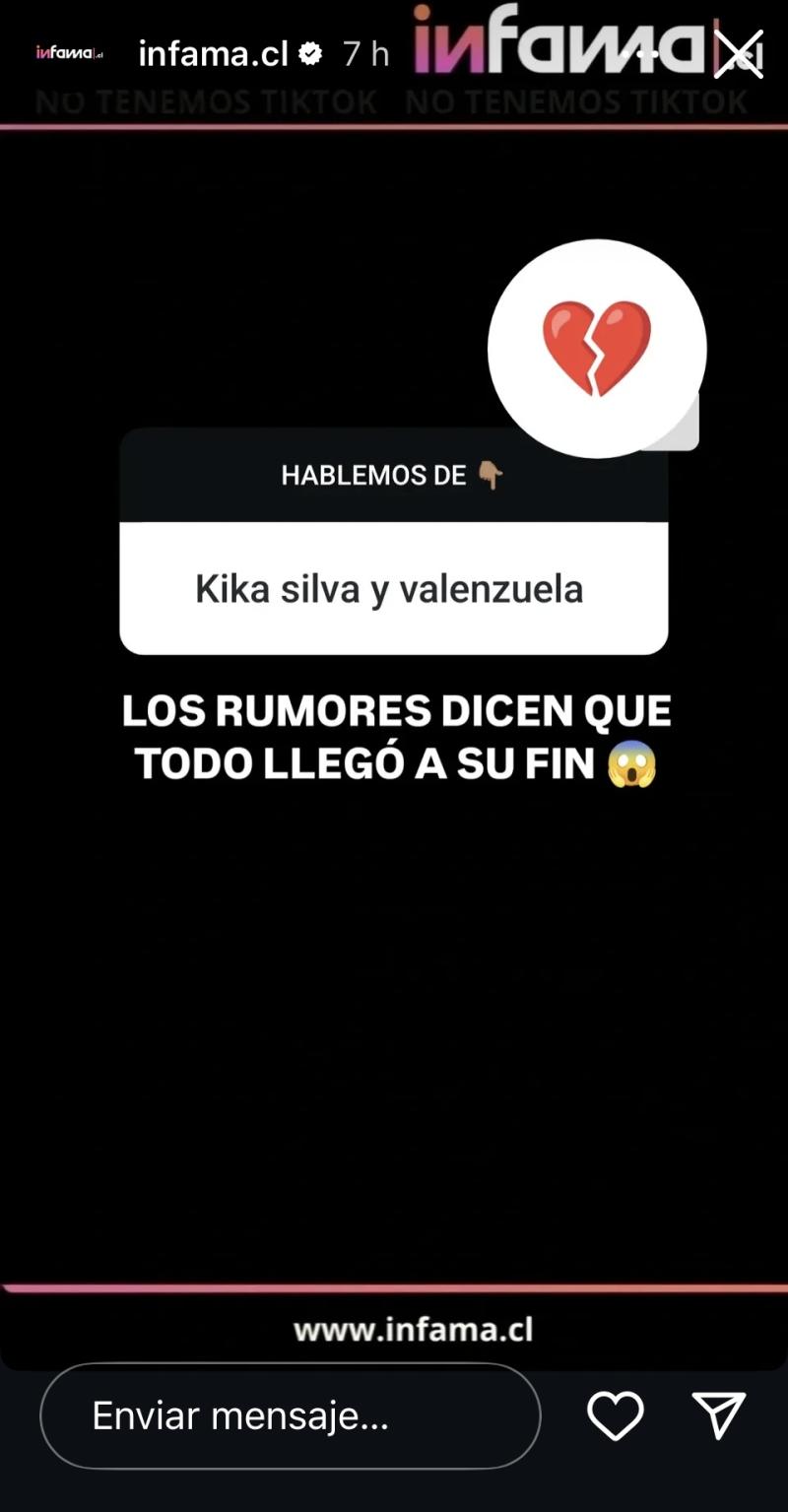The height and width of the screenshot is (1512, 788).
Task: Click the response 'Kika silva y valenzuela'
Action: (392, 588)
